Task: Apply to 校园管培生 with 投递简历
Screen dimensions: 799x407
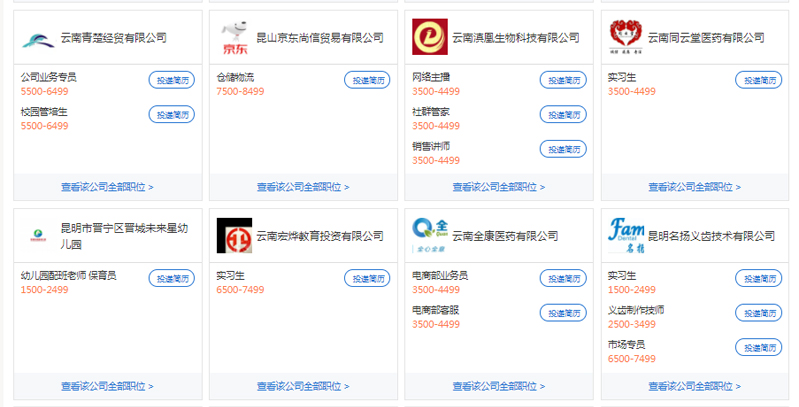Action: 171,115
